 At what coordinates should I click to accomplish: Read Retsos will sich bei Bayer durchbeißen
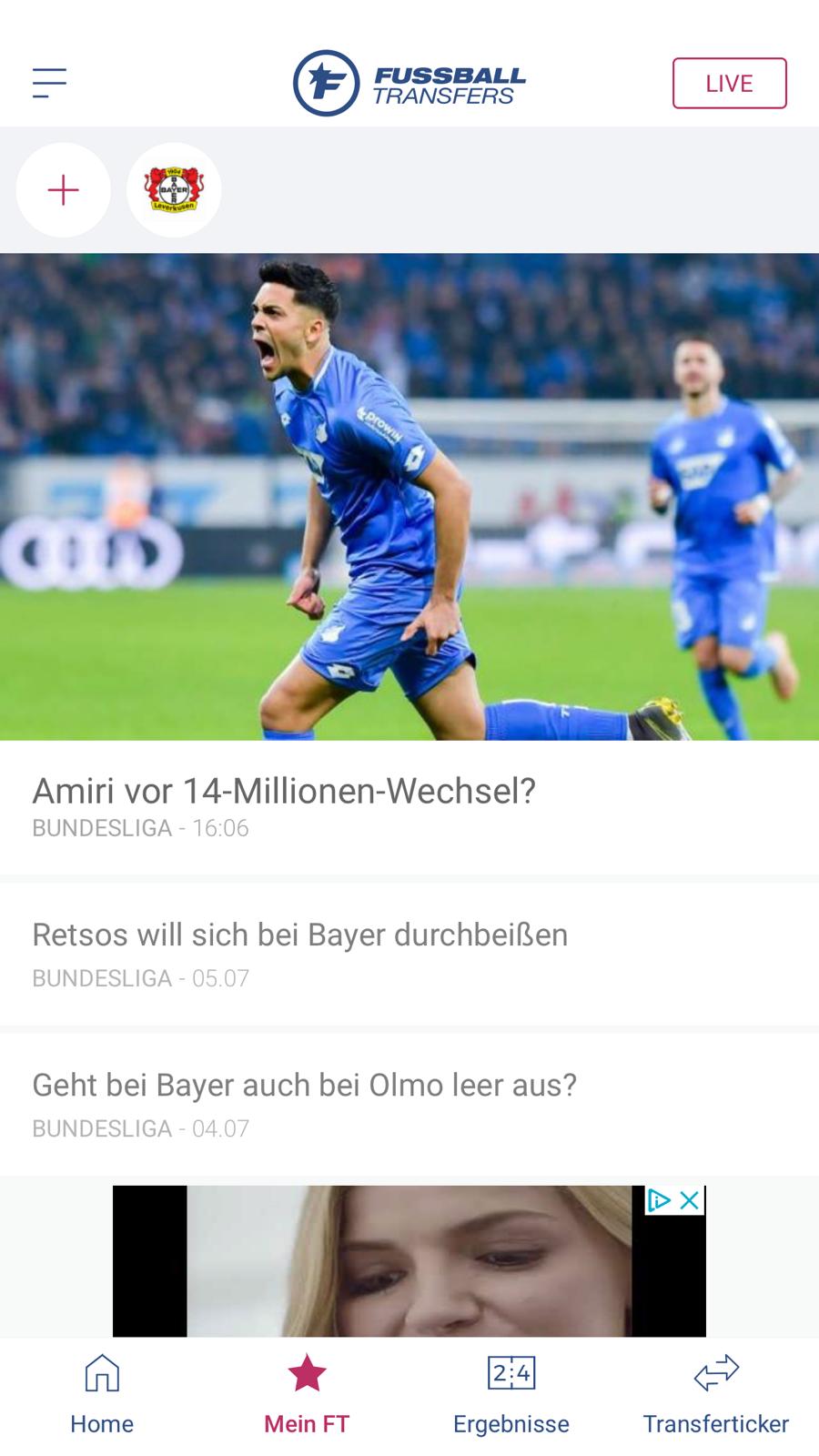300,935
